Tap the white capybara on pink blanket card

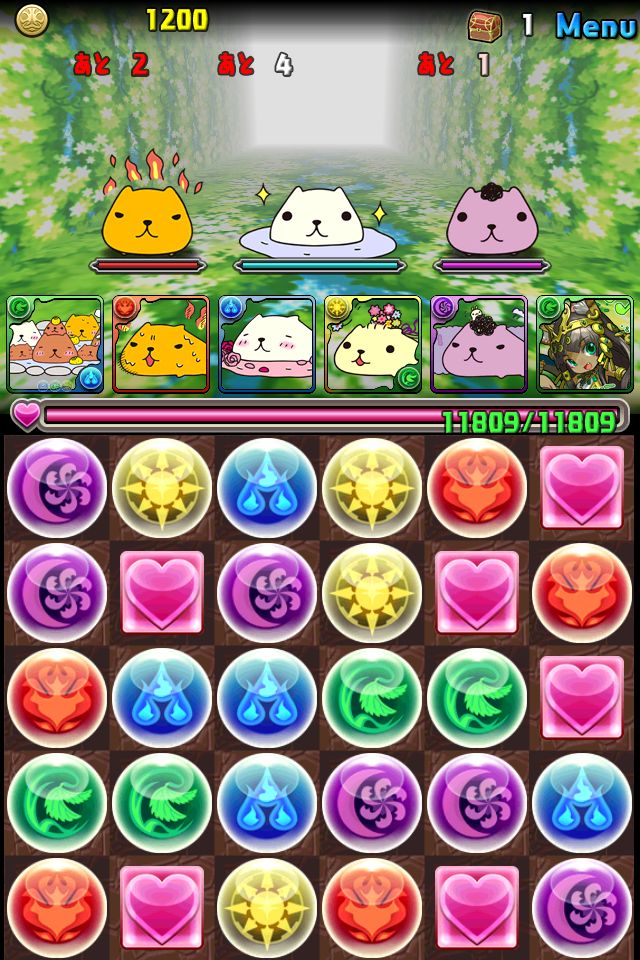click(267, 344)
